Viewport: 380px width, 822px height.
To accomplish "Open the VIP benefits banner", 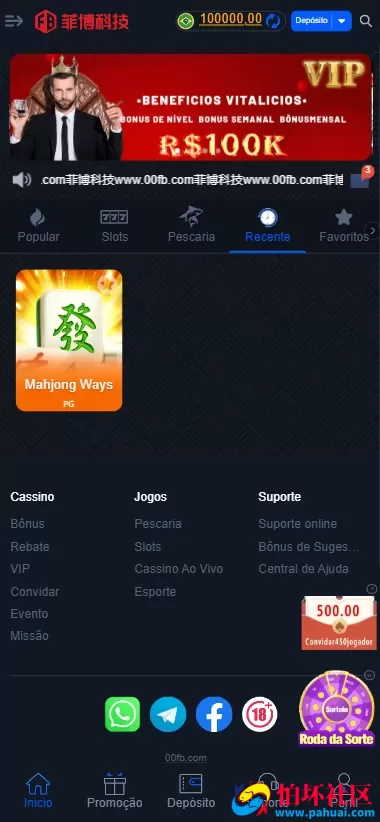I will pyautogui.click(x=190, y=107).
